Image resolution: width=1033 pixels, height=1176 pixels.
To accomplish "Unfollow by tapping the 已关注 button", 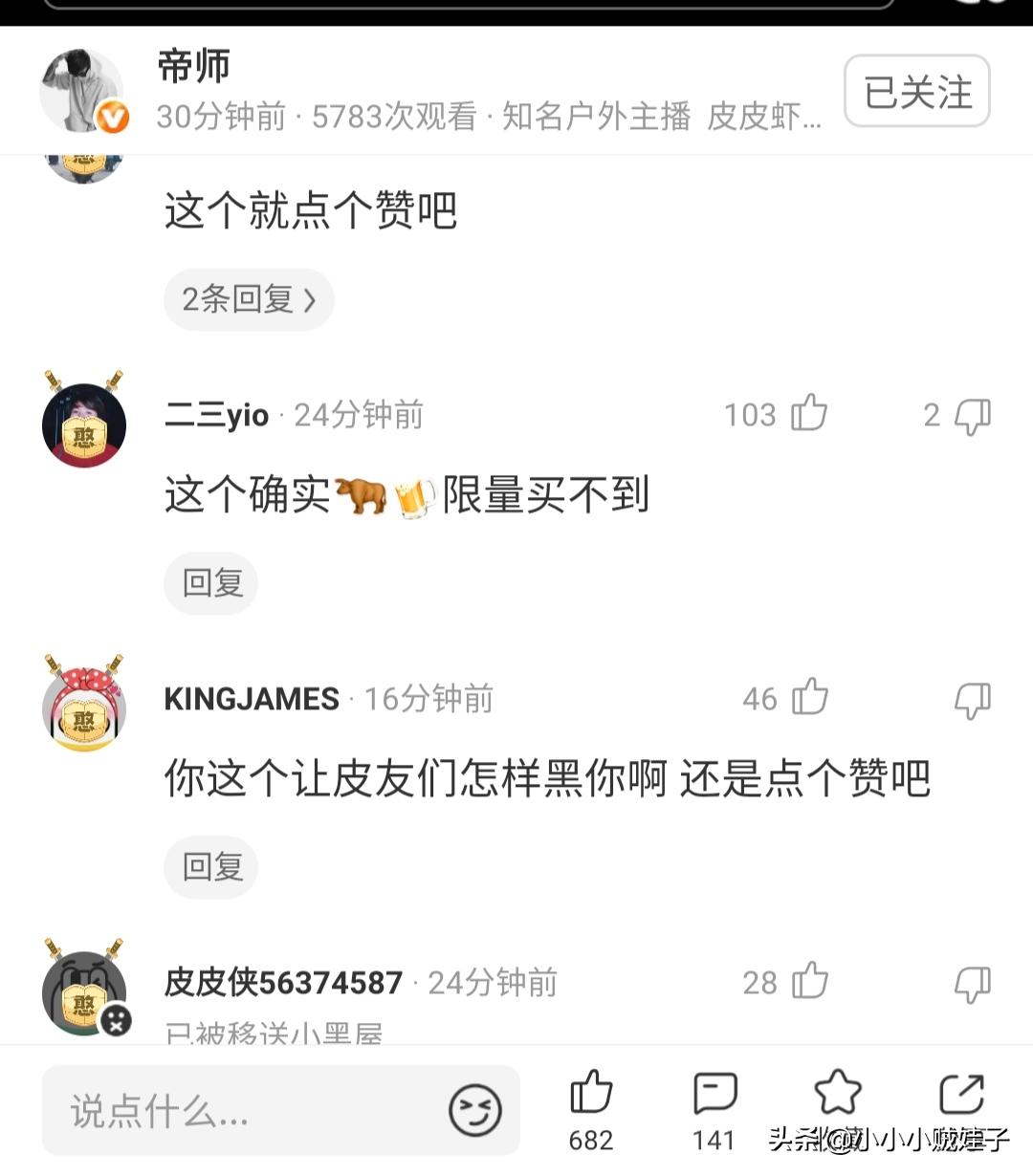I will 915,92.
